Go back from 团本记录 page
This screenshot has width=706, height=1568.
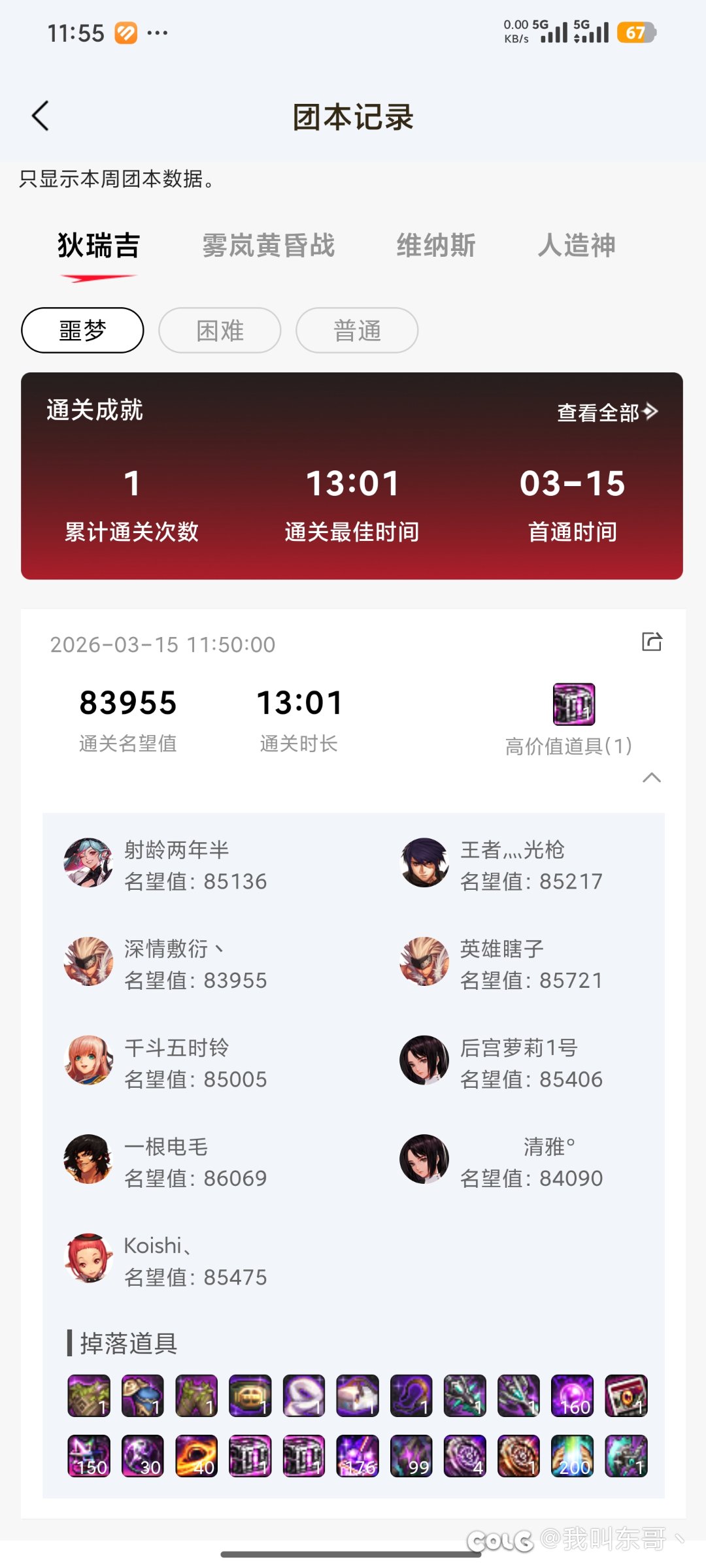click(x=41, y=116)
